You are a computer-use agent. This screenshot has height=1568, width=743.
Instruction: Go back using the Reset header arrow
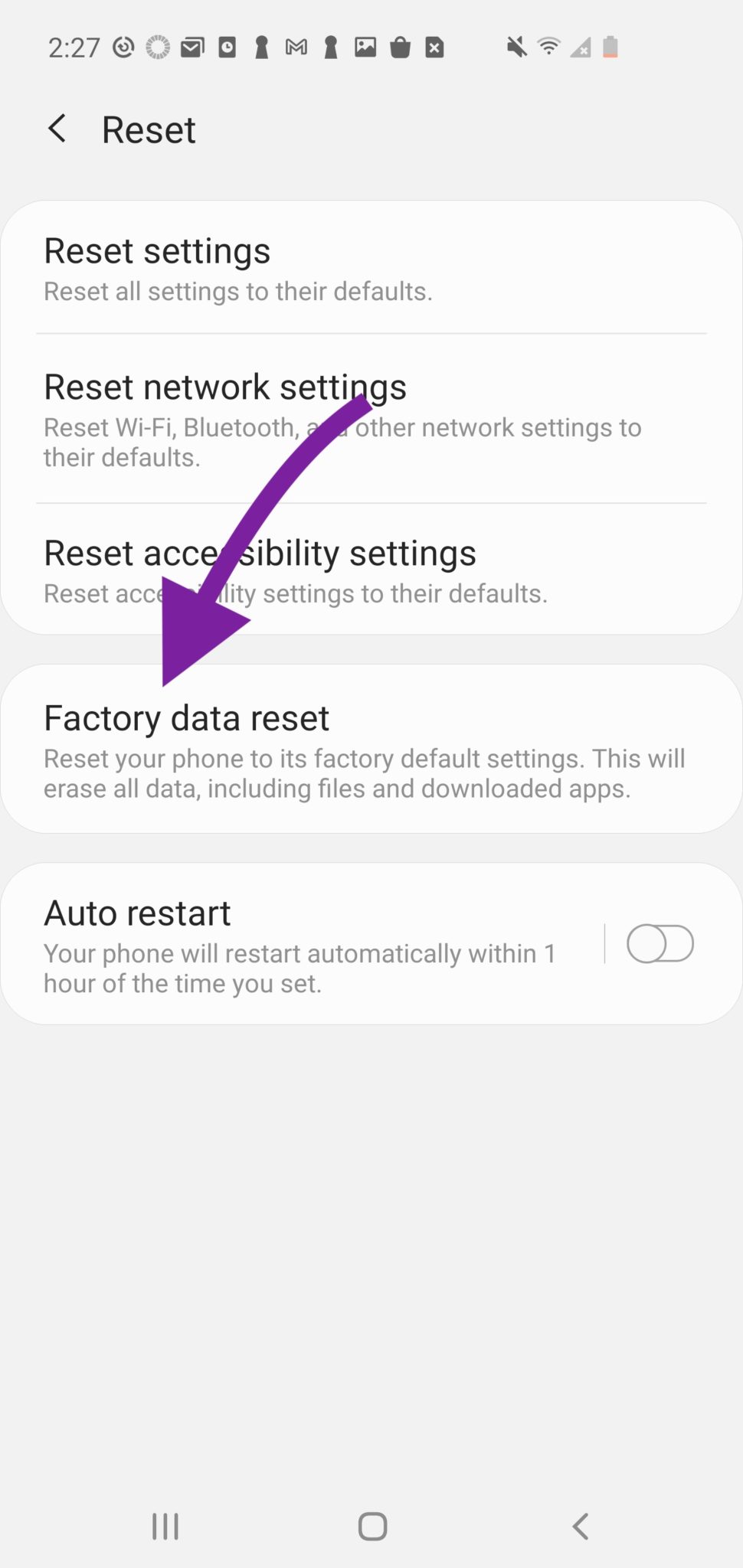(x=57, y=128)
